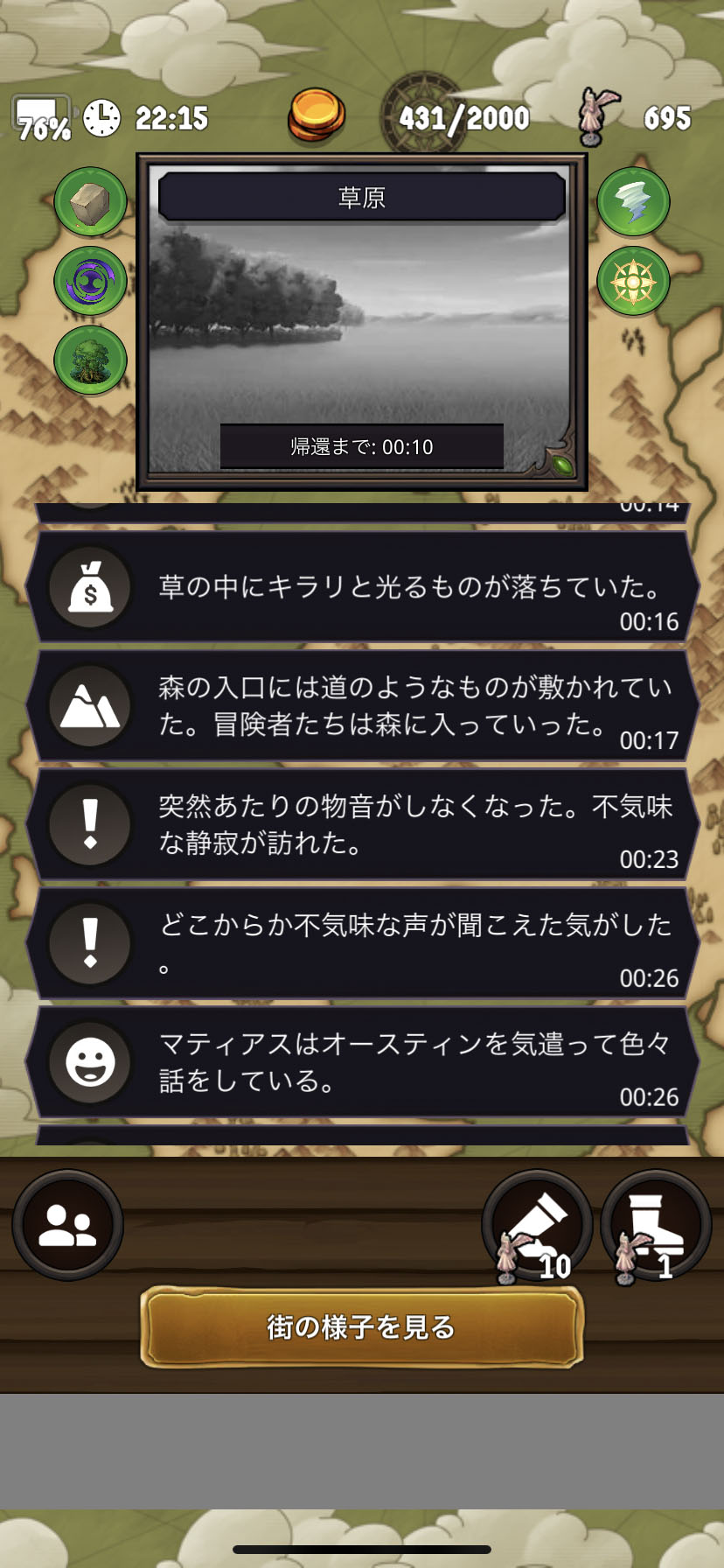Tap the golden compass skill icon

point(633,282)
